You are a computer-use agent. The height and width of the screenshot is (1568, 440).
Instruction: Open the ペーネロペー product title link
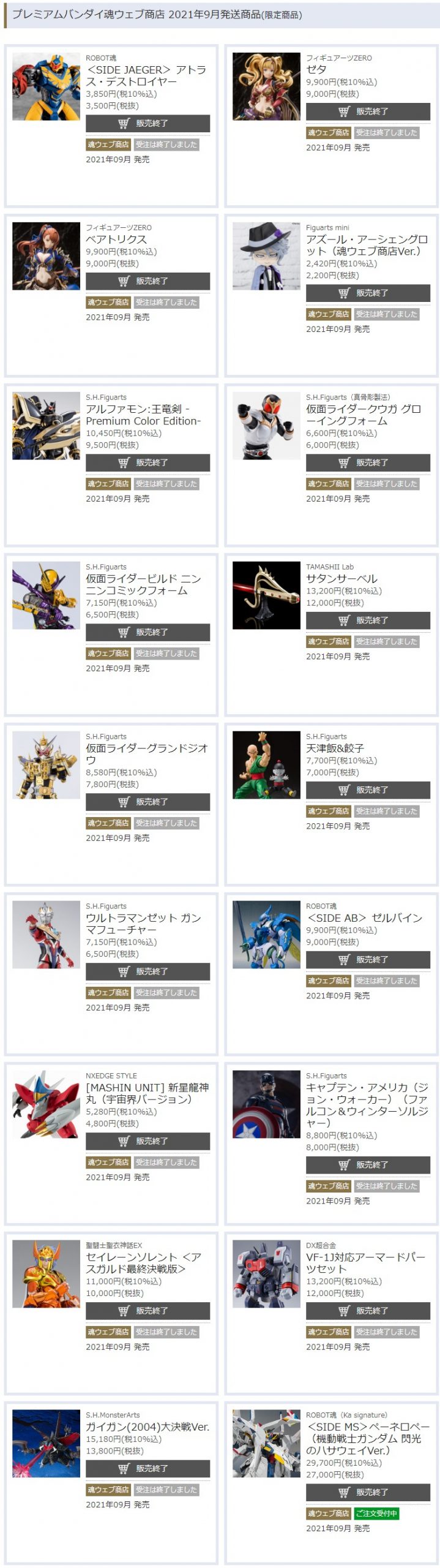click(367, 1438)
